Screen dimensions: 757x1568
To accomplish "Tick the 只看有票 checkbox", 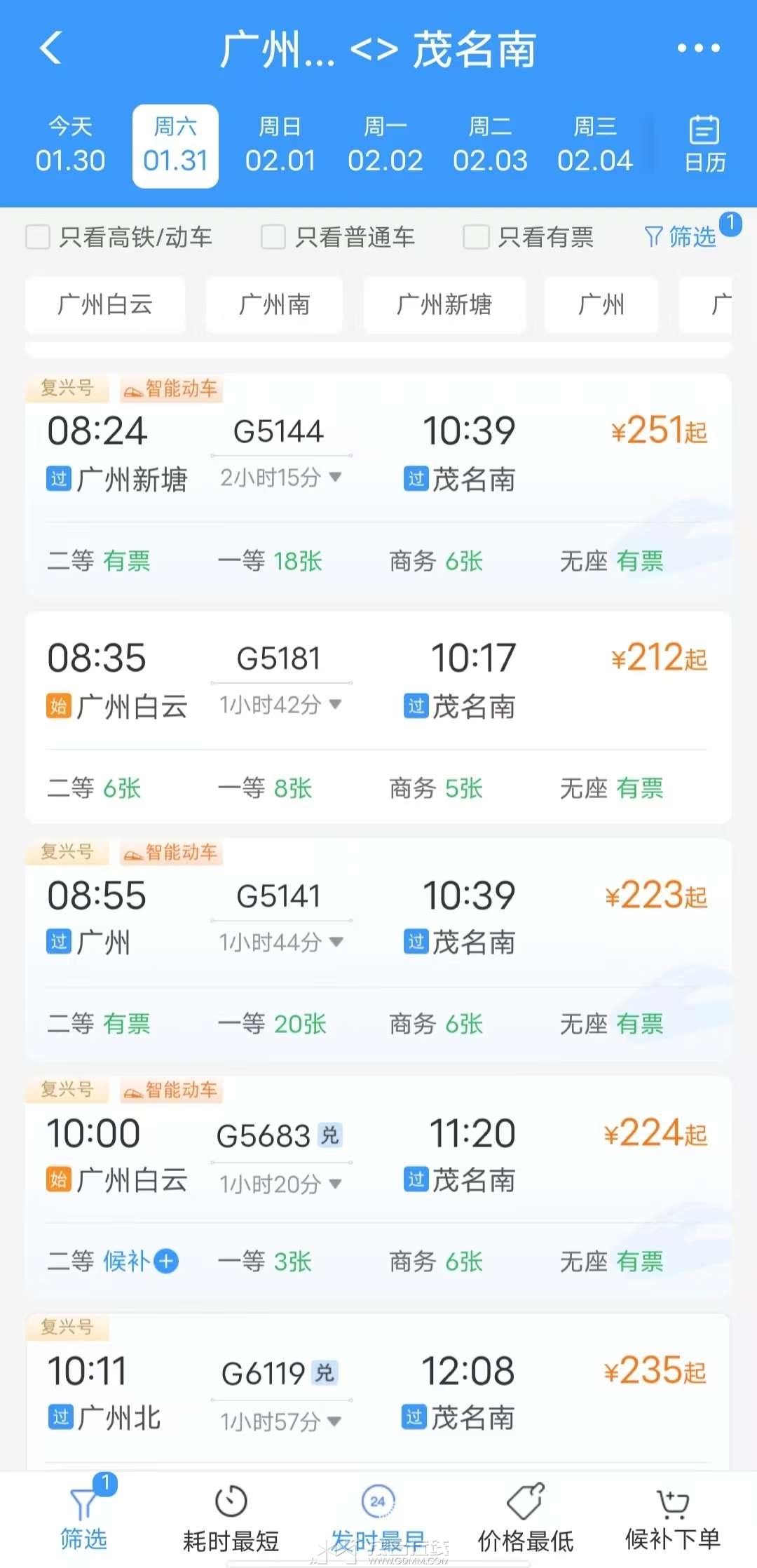I will pyautogui.click(x=475, y=237).
